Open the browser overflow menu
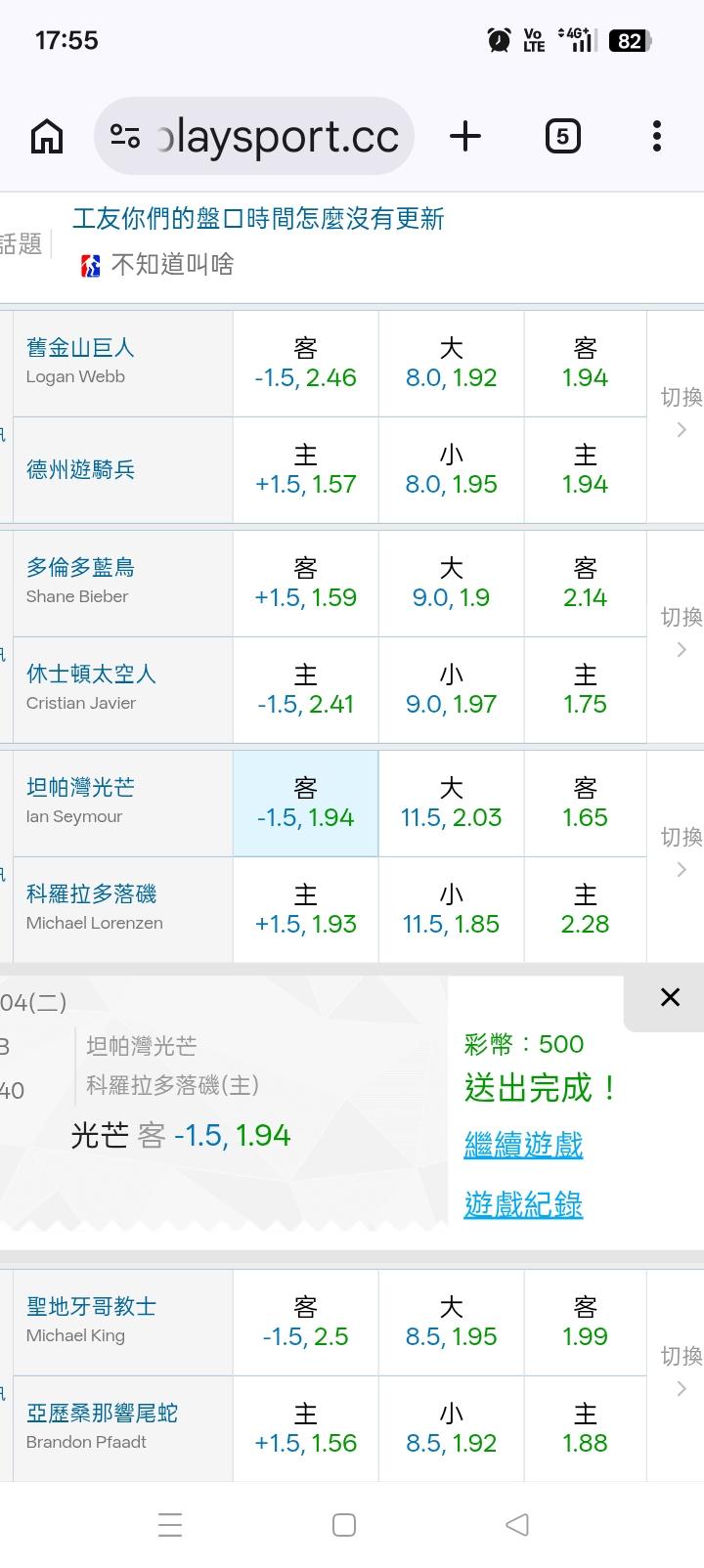The height and width of the screenshot is (1568, 704). point(657,136)
